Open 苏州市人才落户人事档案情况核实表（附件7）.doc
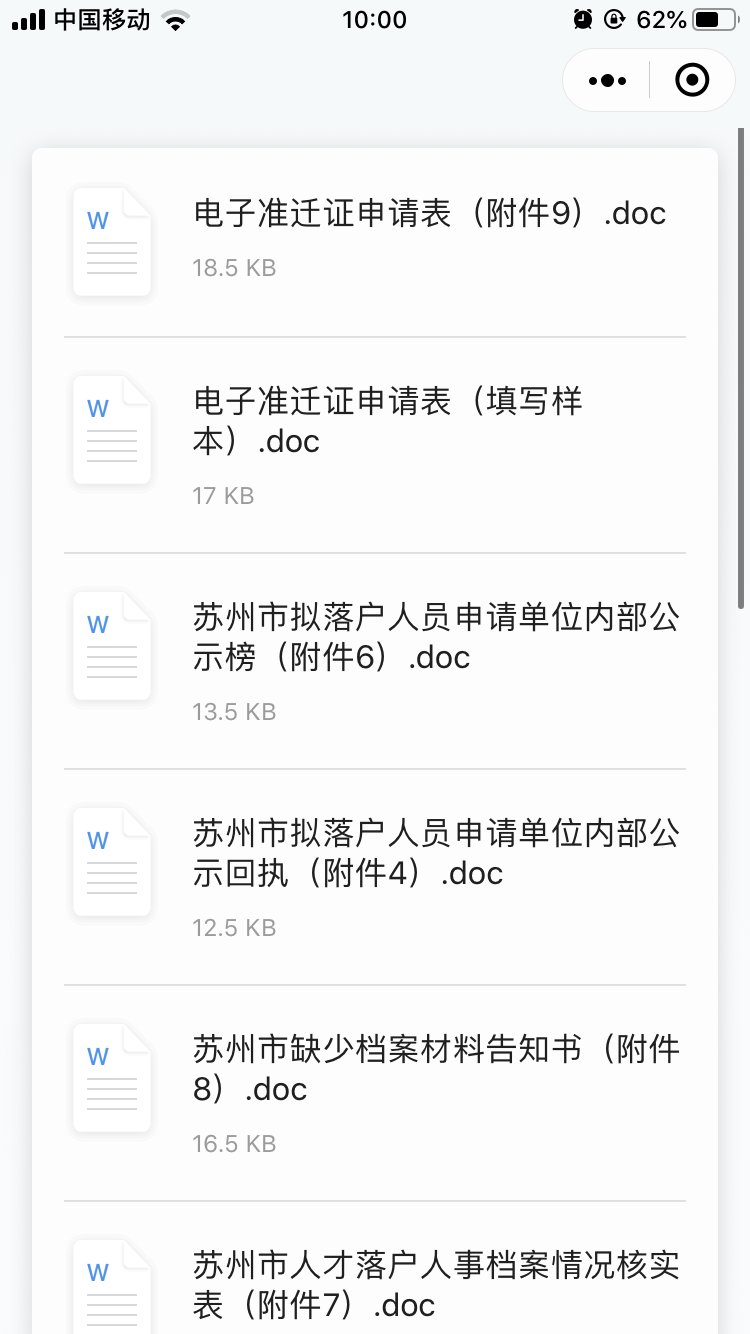750x1334 pixels. [435, 1284]
